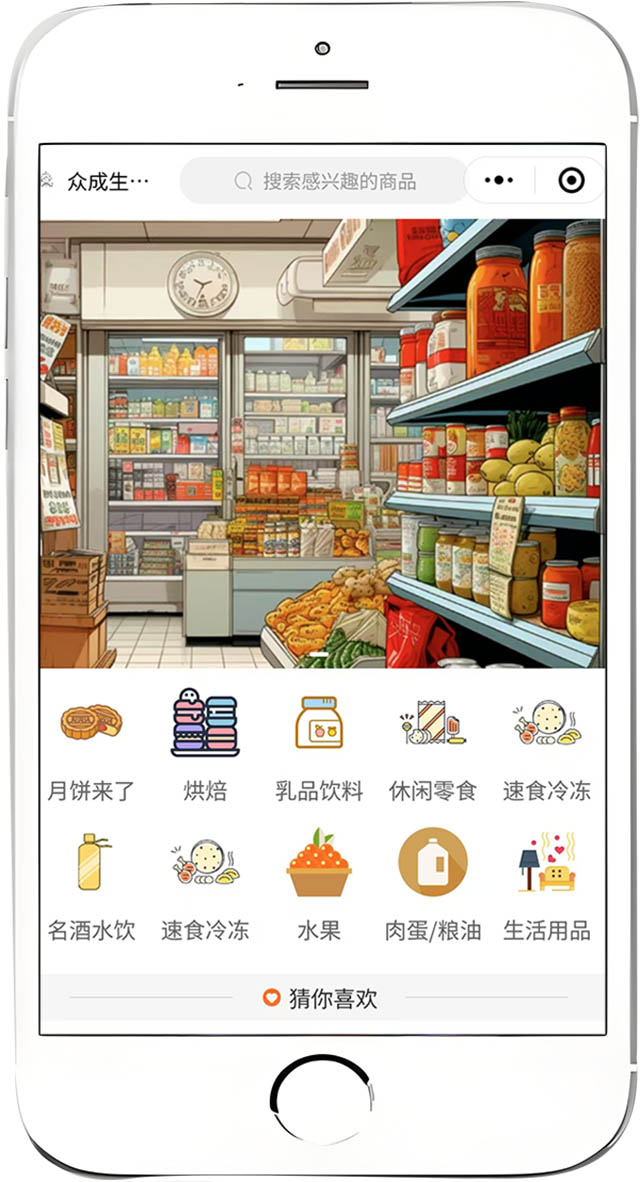
Task: Open the 名酒水饮 category
Action: tap(90, 886)
